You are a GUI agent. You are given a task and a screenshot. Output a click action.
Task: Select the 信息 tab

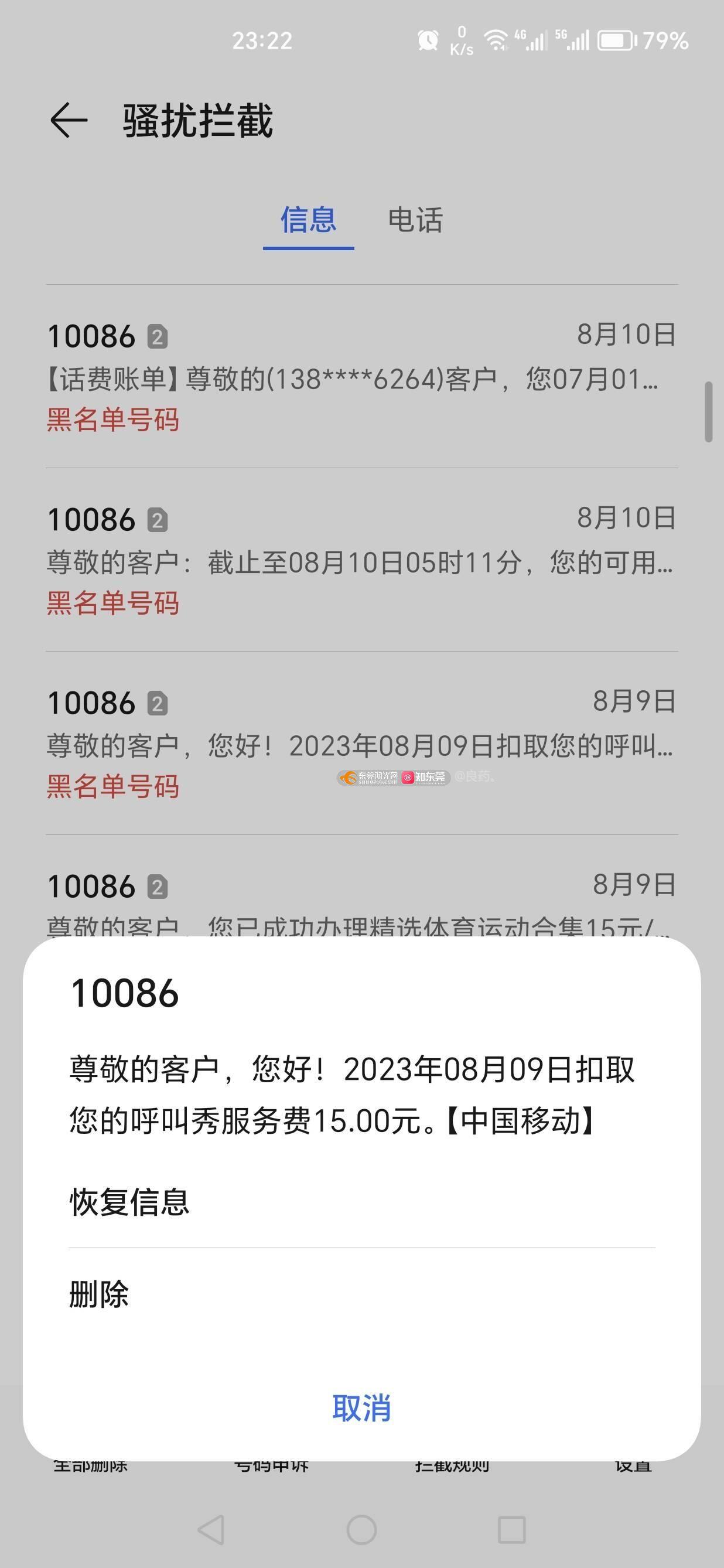309,220
